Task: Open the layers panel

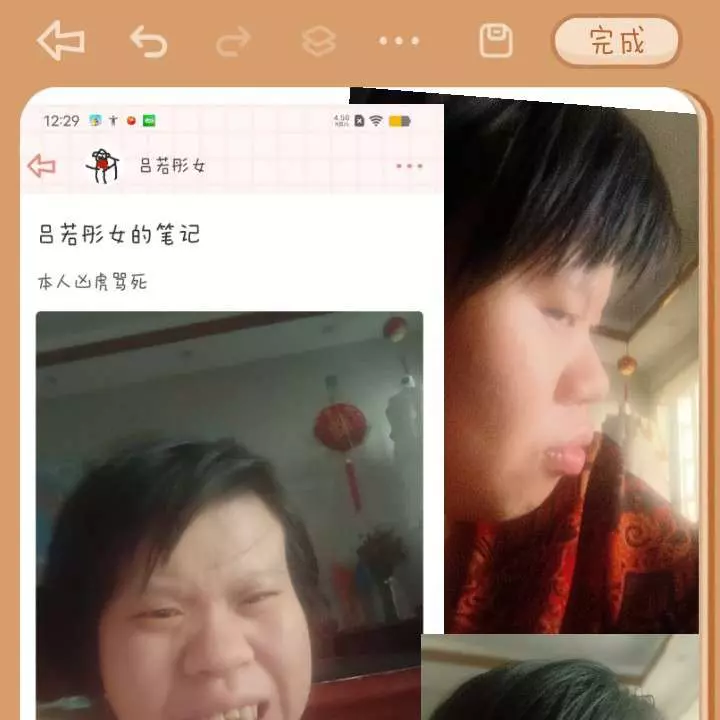Action: (x=317, y=42)
